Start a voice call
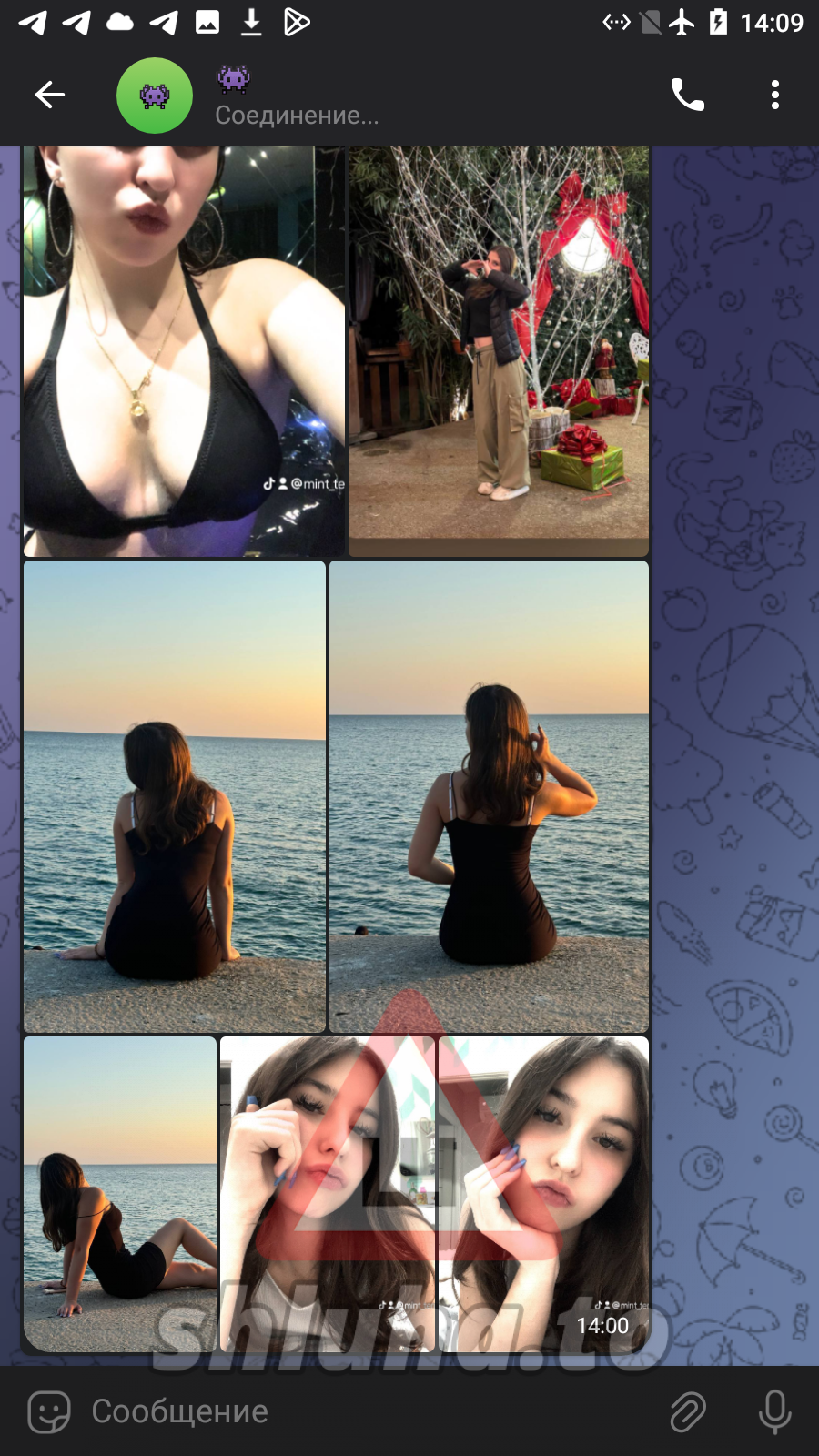Image resolution: width=819 pixels, height=1456 pixels. (687, 95)
